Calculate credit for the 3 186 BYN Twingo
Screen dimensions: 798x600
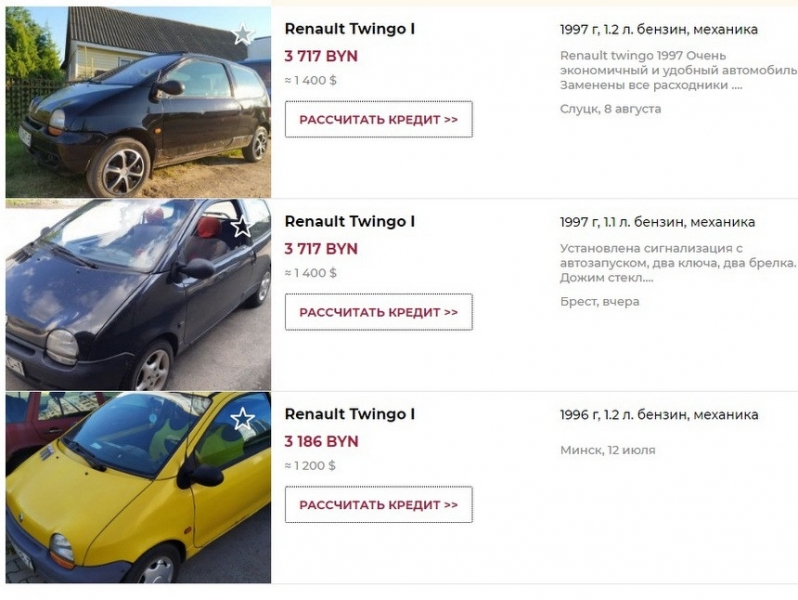378,505
